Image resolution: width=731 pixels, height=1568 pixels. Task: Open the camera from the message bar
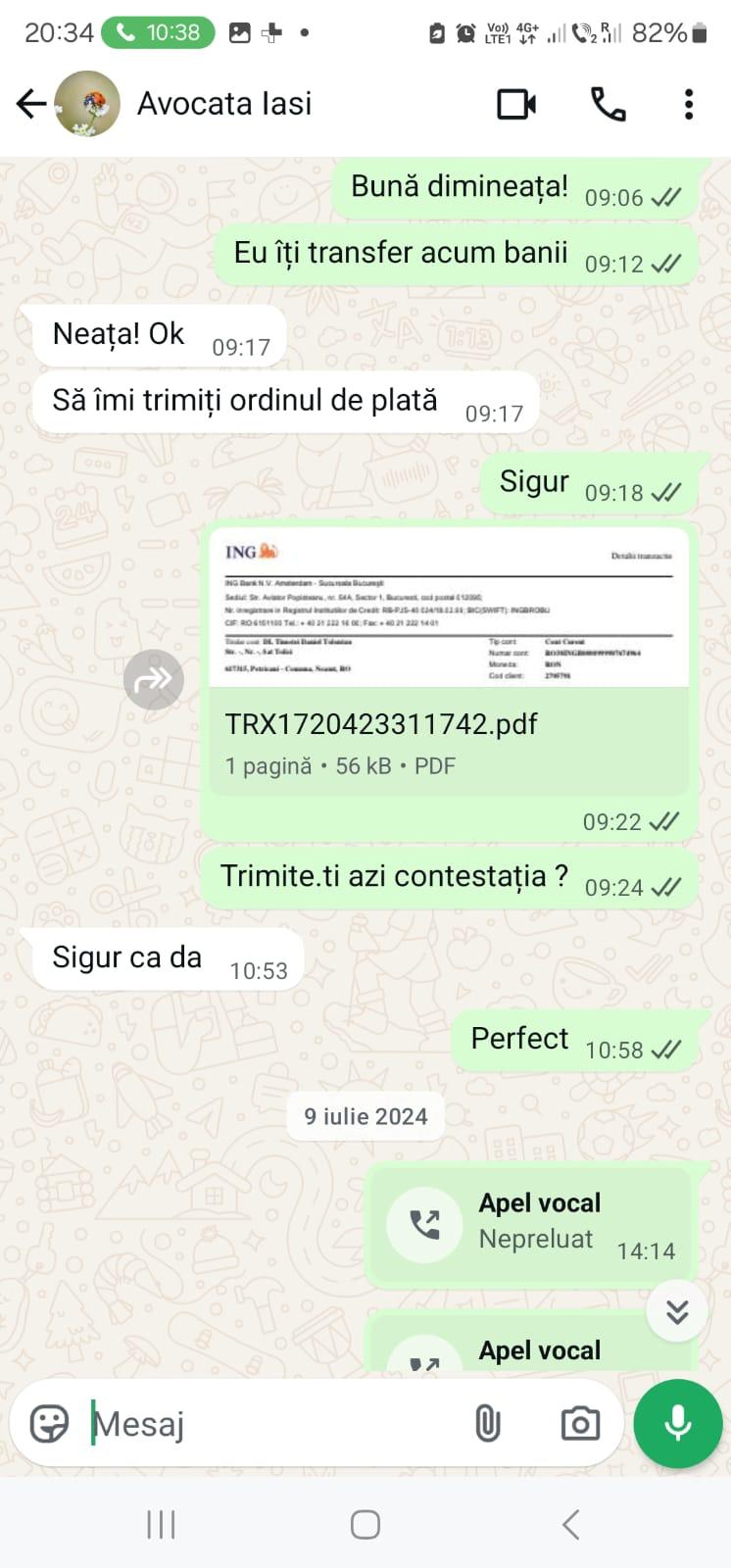point(580,1423)
